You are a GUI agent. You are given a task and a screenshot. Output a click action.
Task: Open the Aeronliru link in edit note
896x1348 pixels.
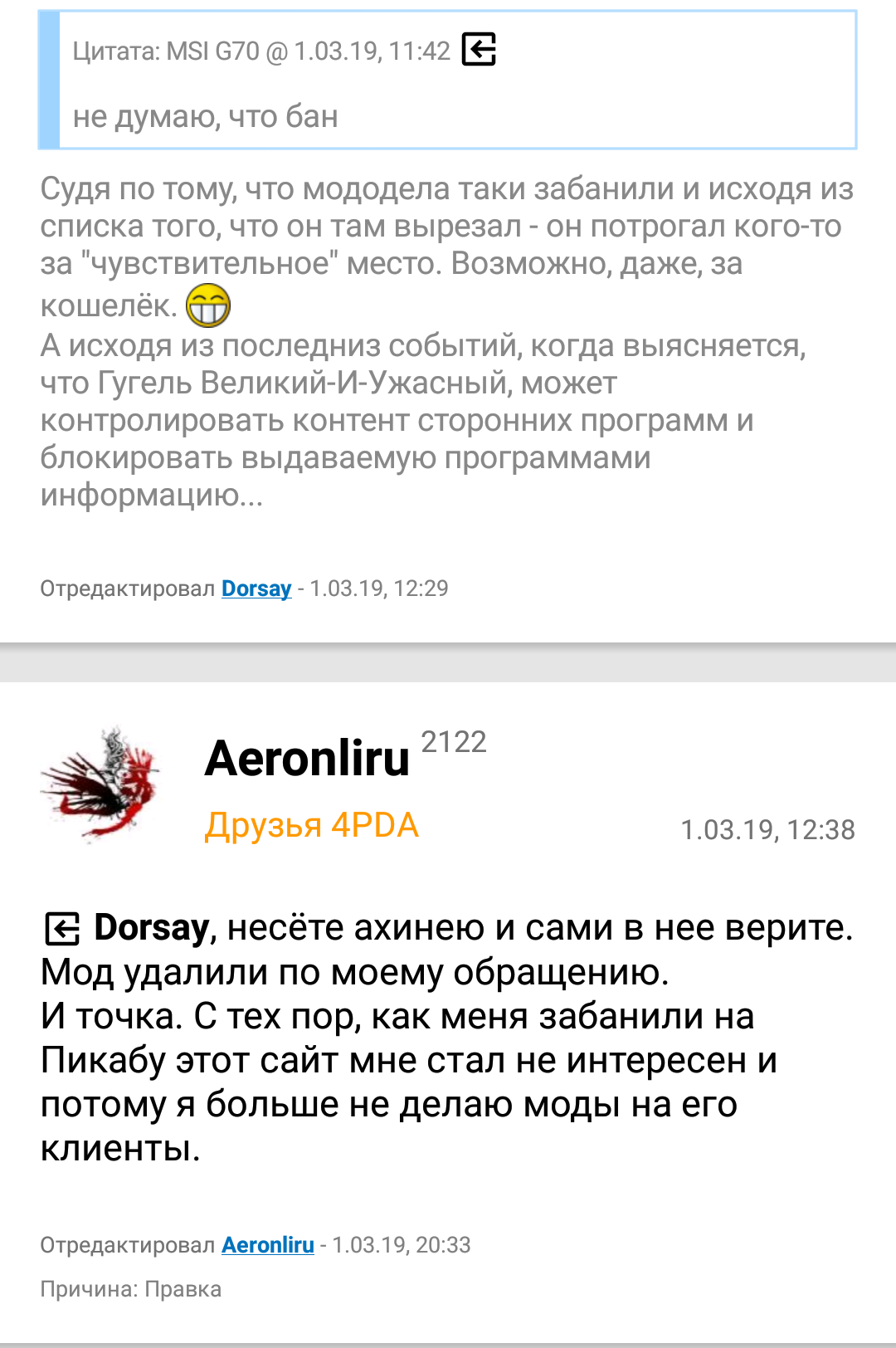pyautogui.click(x=268, y=1245)
